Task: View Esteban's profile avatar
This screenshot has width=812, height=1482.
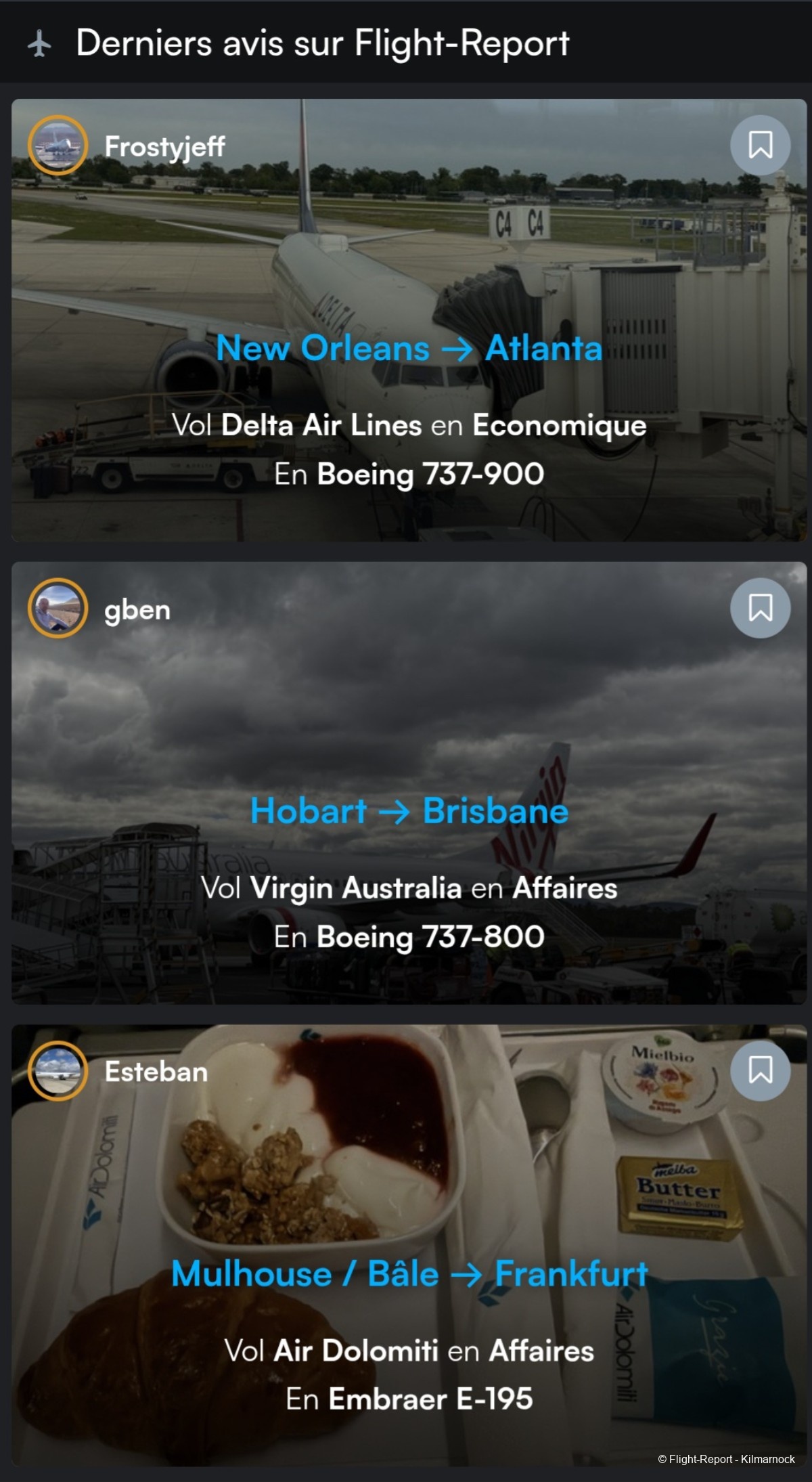Action: (58, 1070)
